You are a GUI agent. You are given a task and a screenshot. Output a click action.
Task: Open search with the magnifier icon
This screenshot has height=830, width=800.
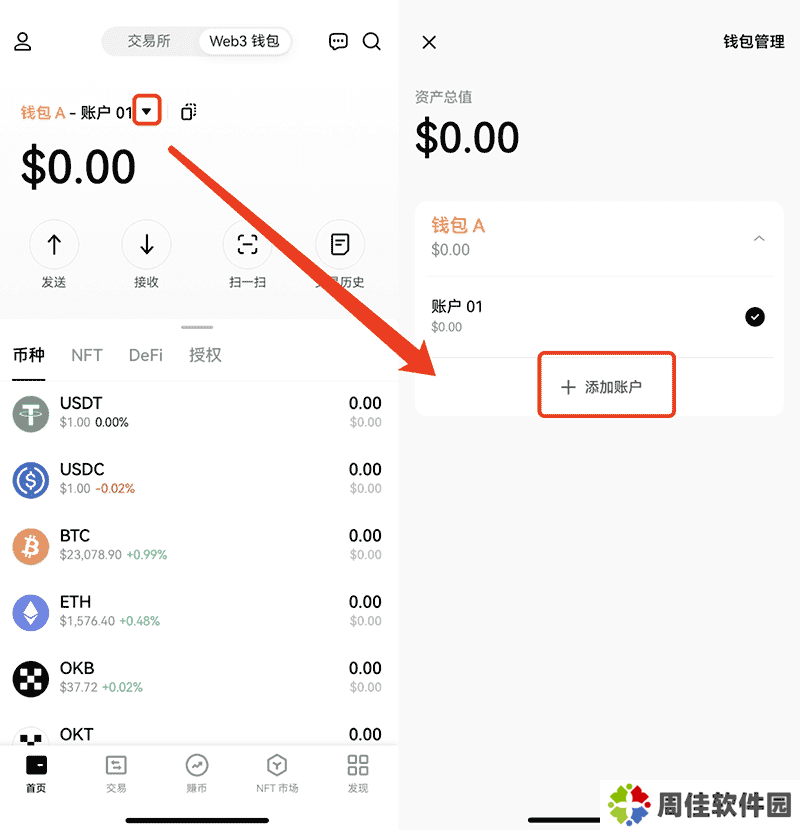[x=372, y=42]
